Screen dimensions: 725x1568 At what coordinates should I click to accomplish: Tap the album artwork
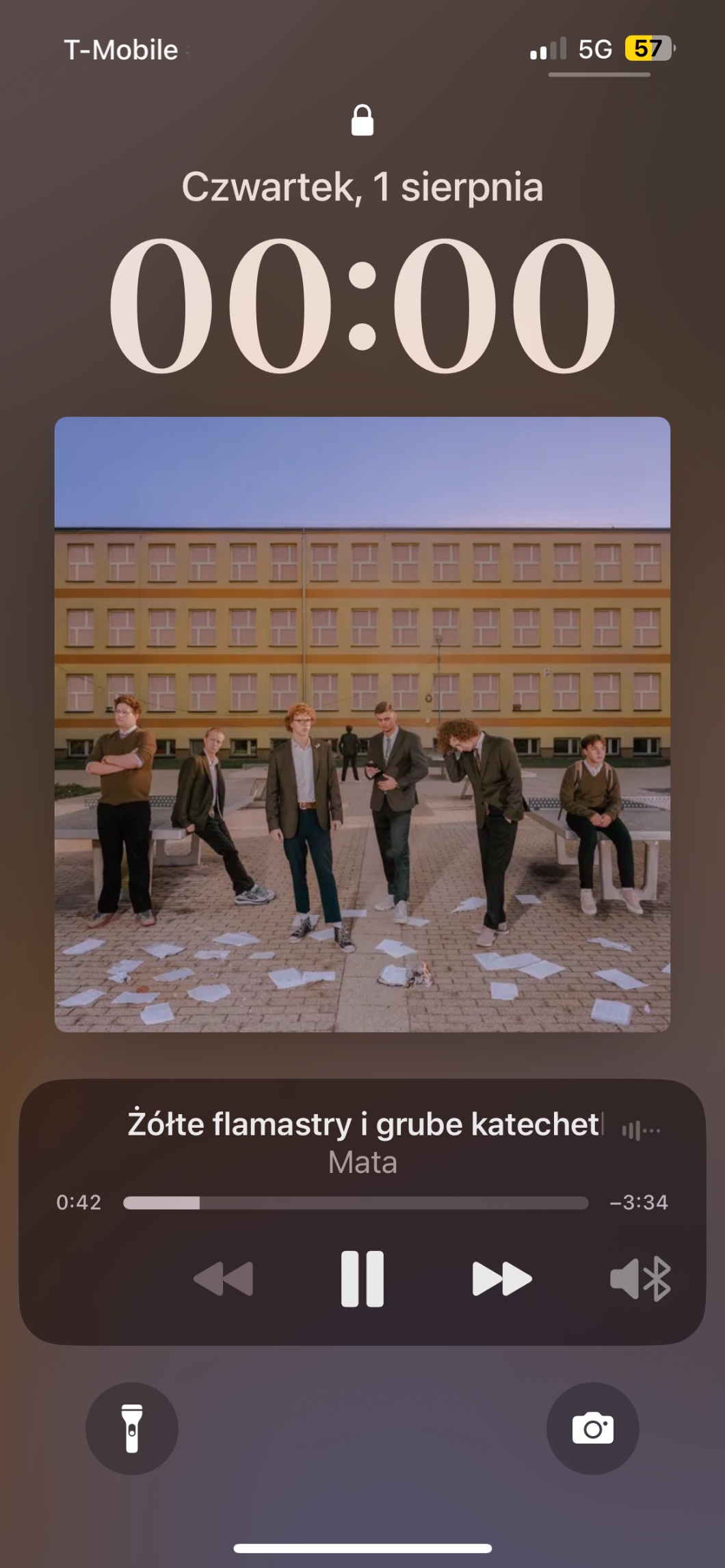pyautogui.click(x=362, y=724)
